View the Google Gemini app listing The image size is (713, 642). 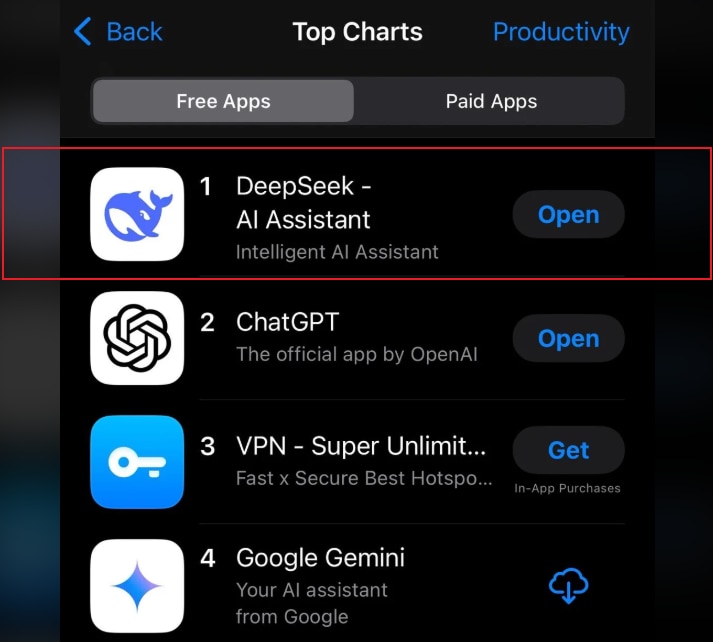[320, 558]
